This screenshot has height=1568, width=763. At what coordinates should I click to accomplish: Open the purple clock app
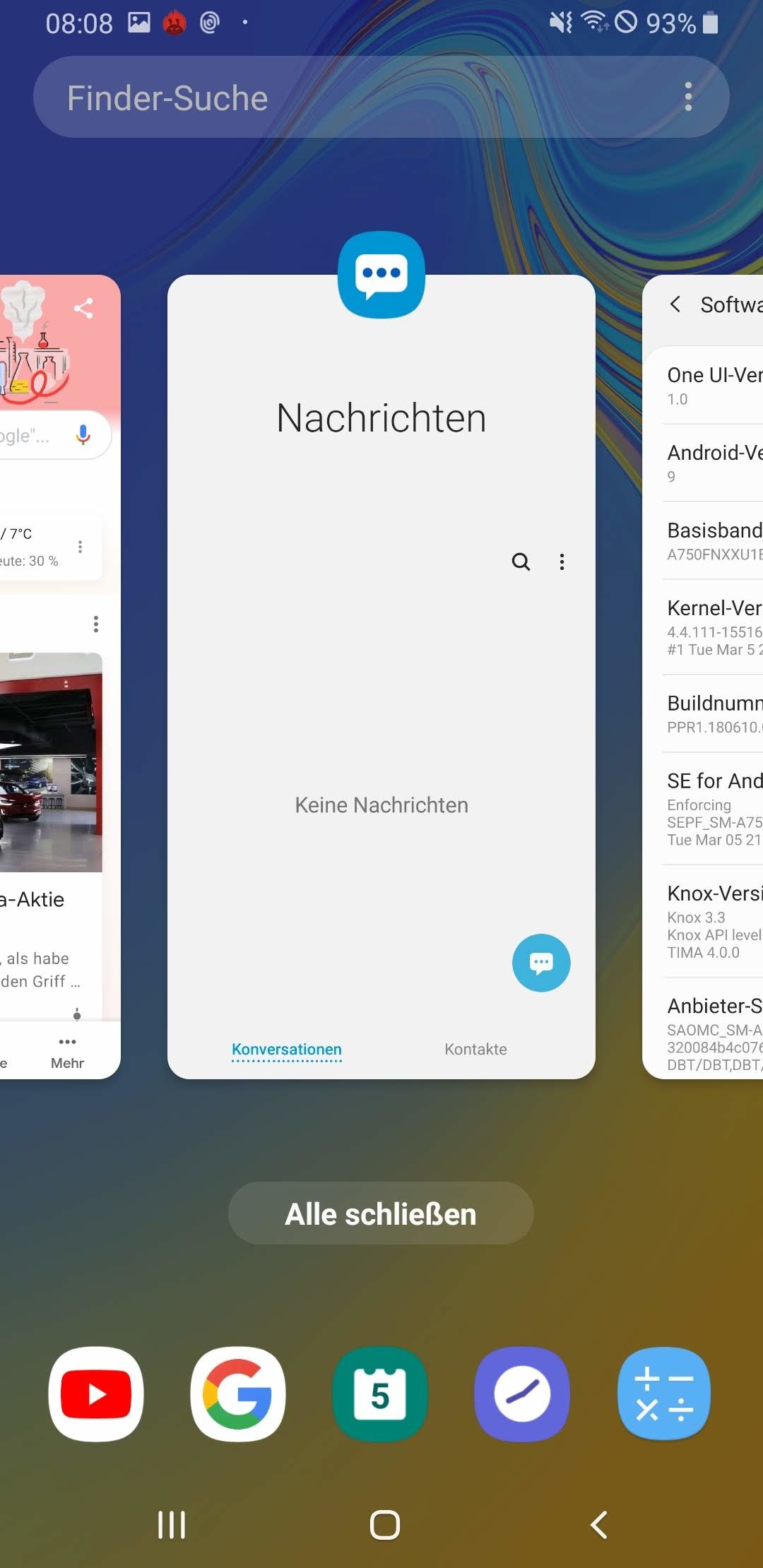coord(522,1394)
